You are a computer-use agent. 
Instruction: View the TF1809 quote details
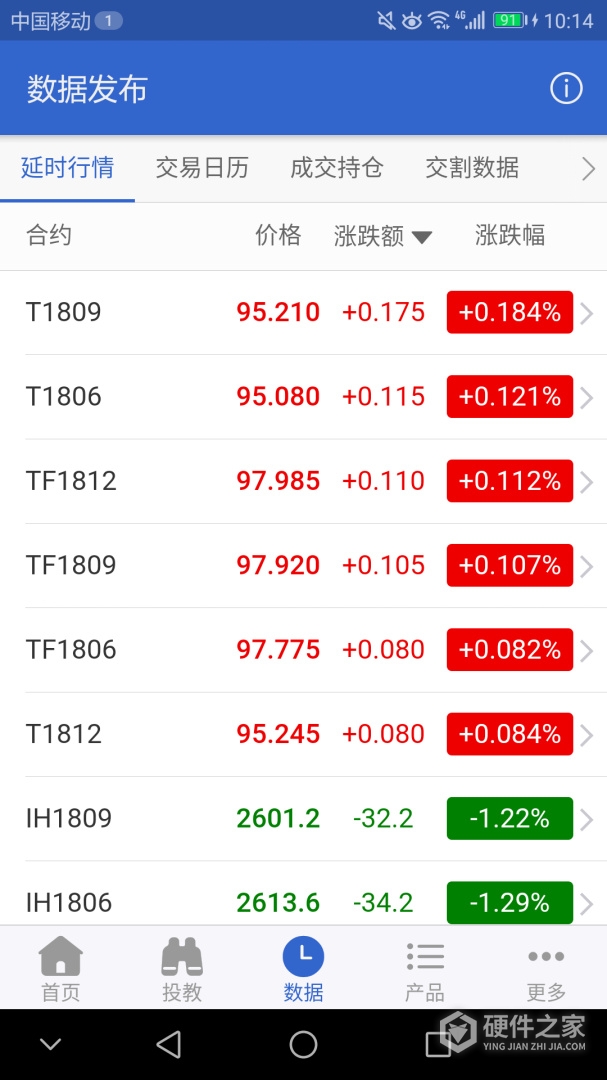point(303,566)
